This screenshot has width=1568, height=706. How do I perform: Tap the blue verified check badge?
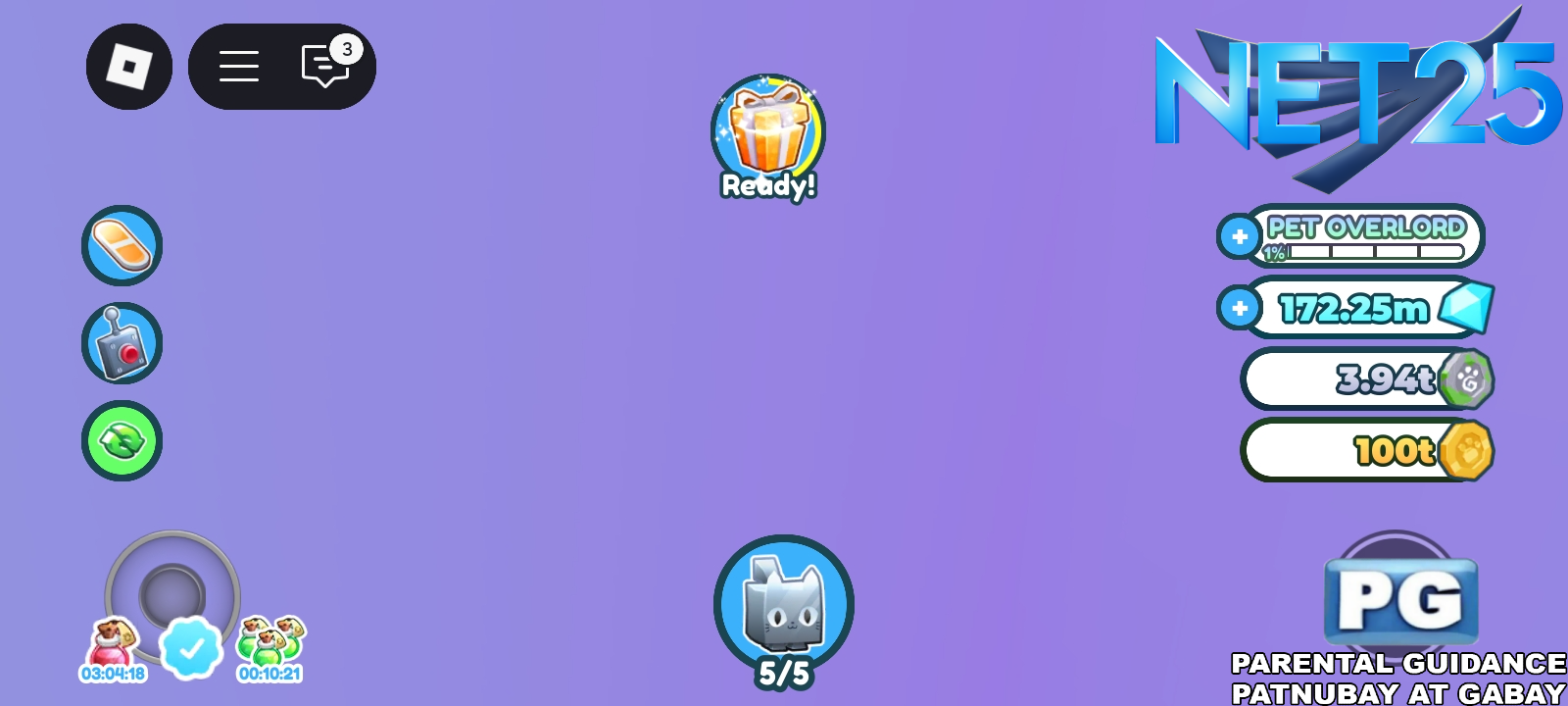tap(191, 647)
